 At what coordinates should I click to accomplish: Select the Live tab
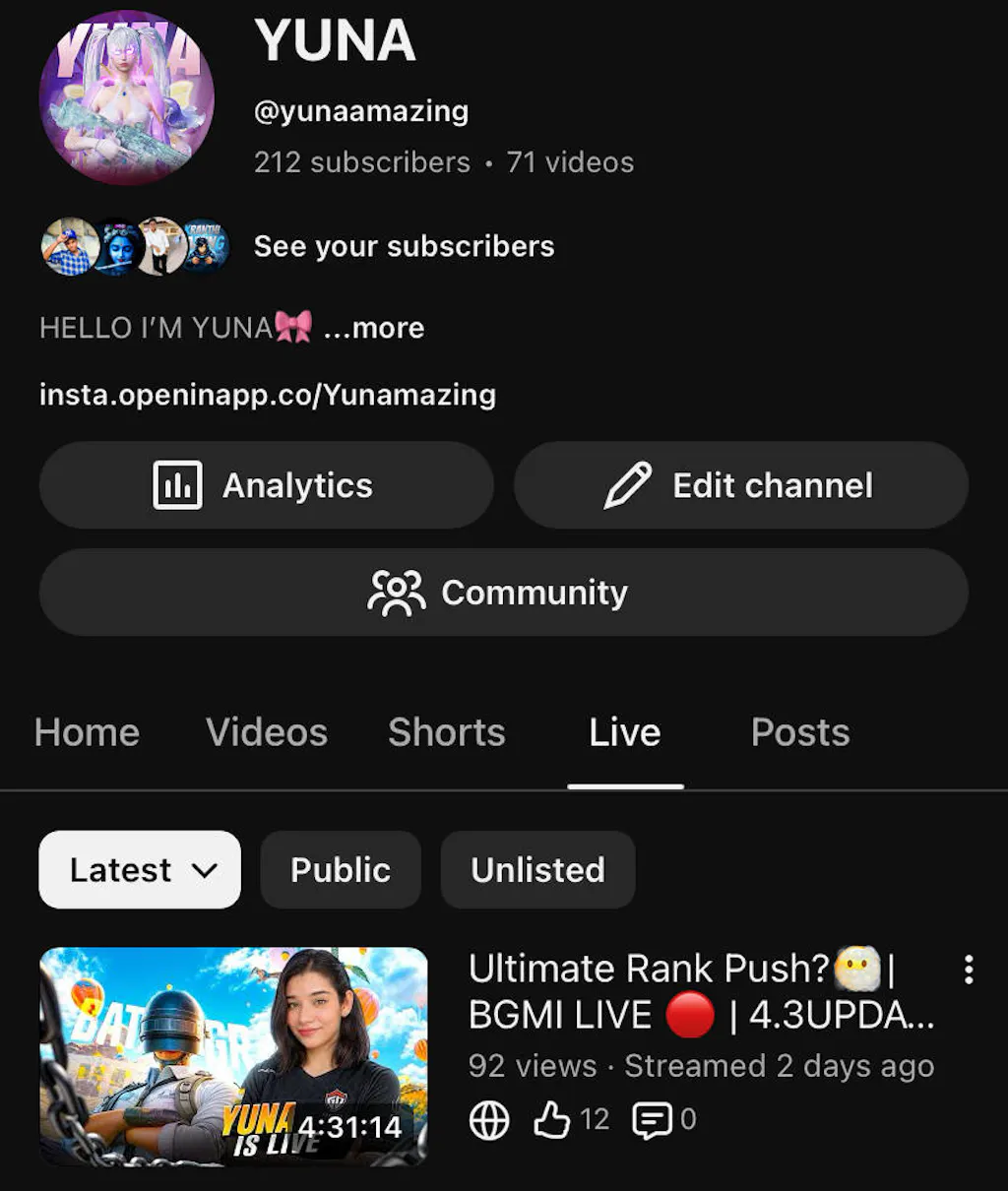coord(625,733)
